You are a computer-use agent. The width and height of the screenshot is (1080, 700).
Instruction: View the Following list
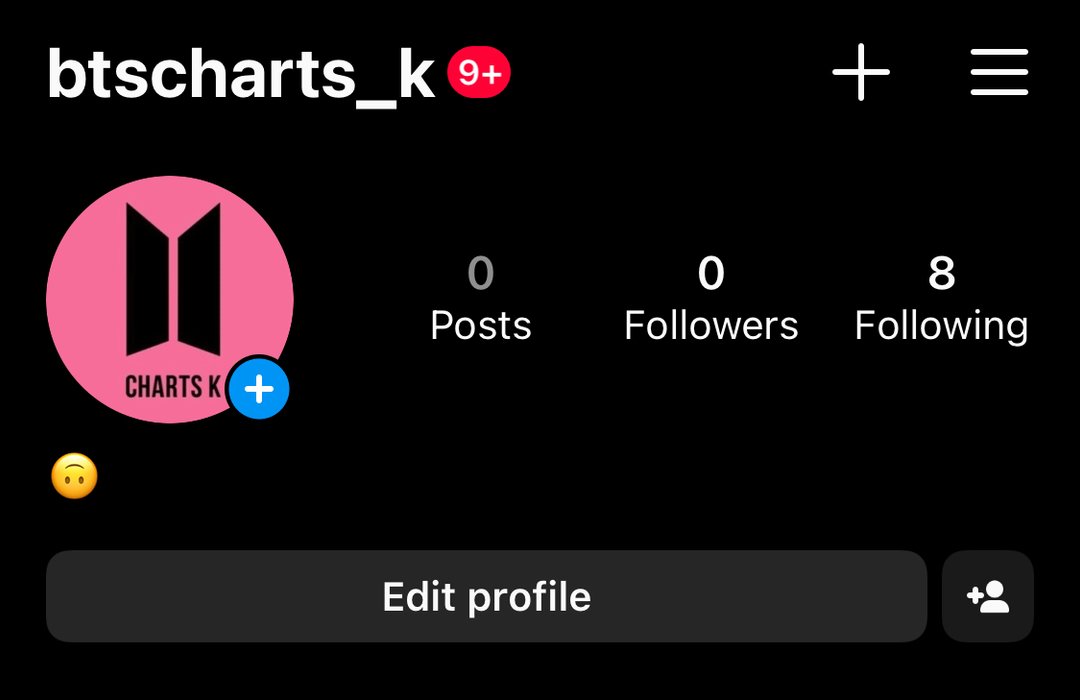[941, 298]
